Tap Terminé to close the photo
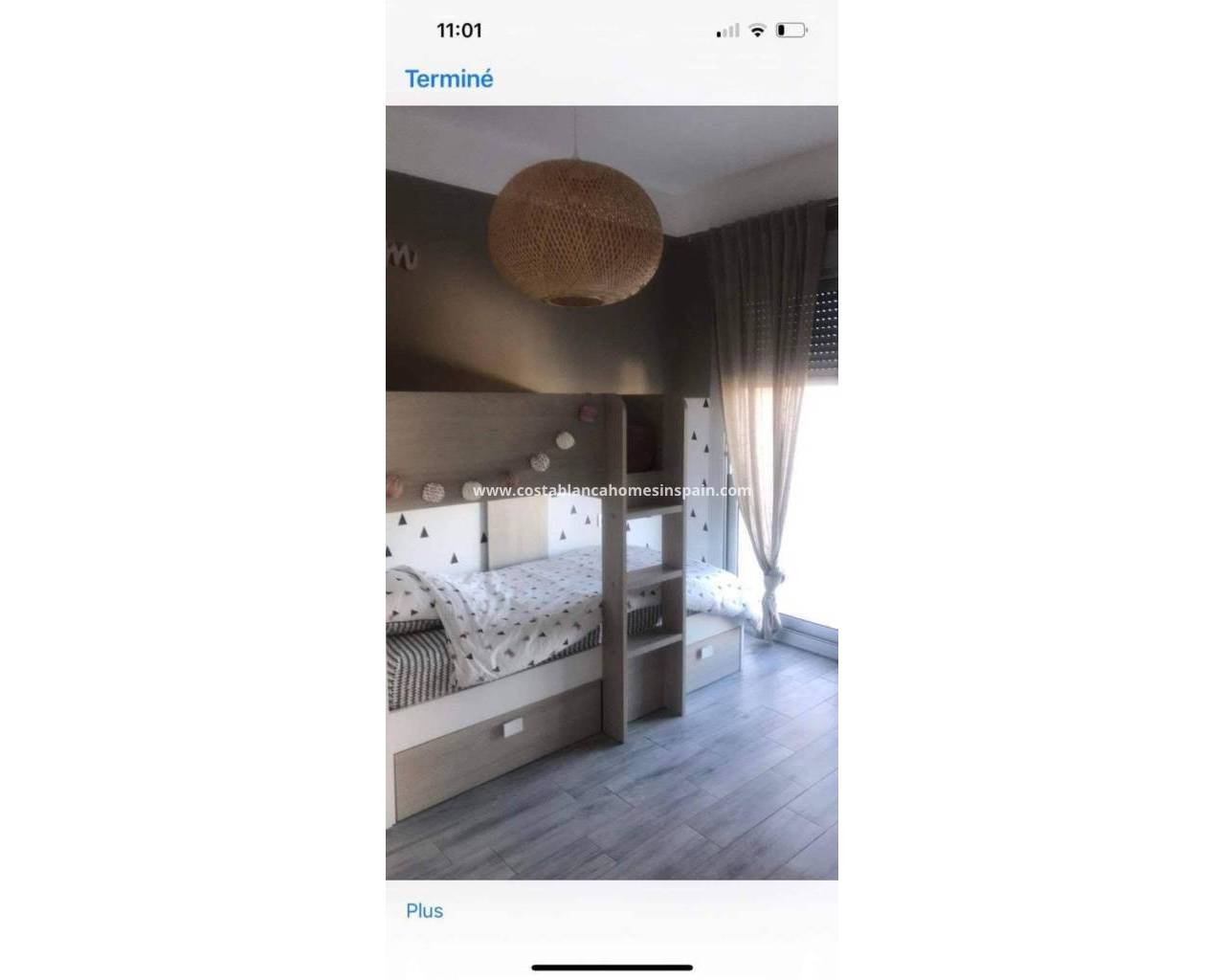The width and height of the screenshot is (1225, 980). (448, 78)
